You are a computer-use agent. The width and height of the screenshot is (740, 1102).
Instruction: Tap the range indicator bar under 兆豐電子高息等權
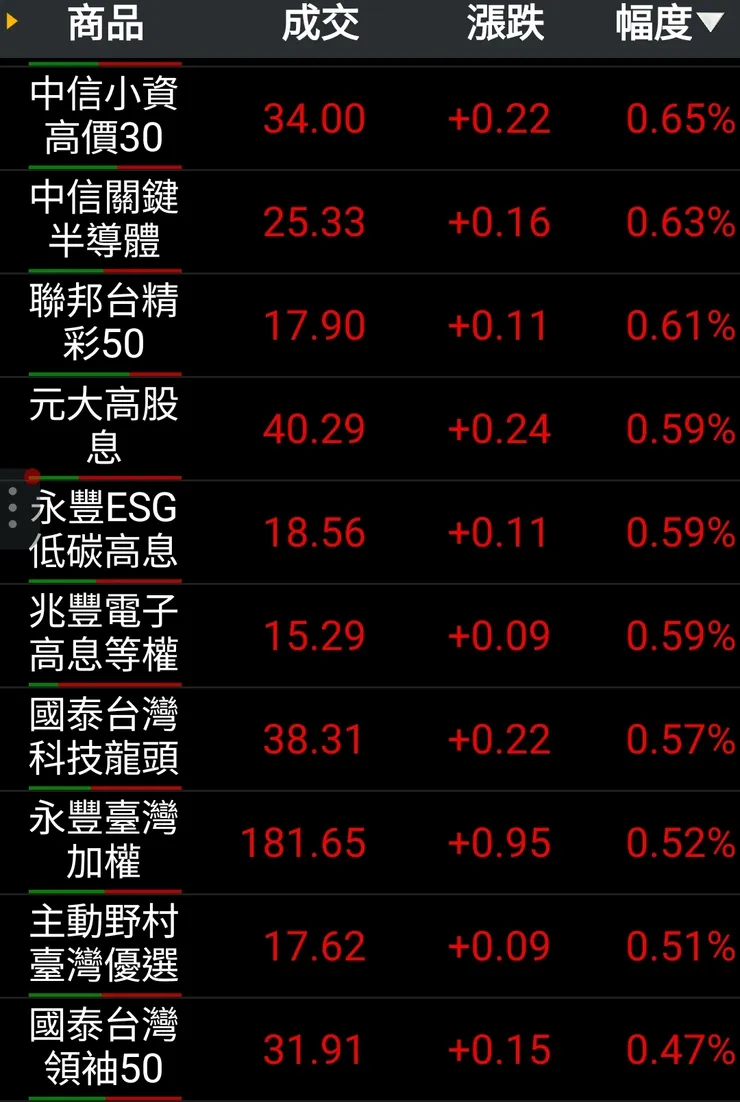(x=104, y=682)
